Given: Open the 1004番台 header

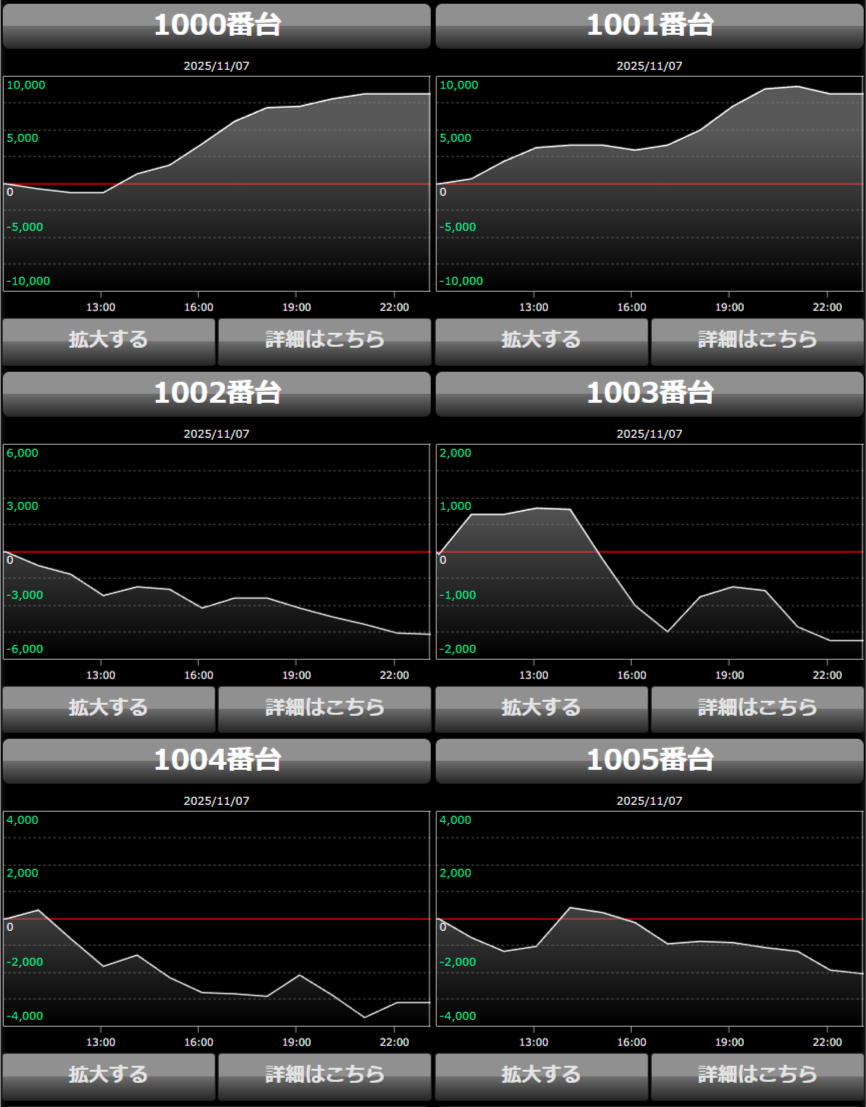Looking at the screenshot, I should click(216, 760).
